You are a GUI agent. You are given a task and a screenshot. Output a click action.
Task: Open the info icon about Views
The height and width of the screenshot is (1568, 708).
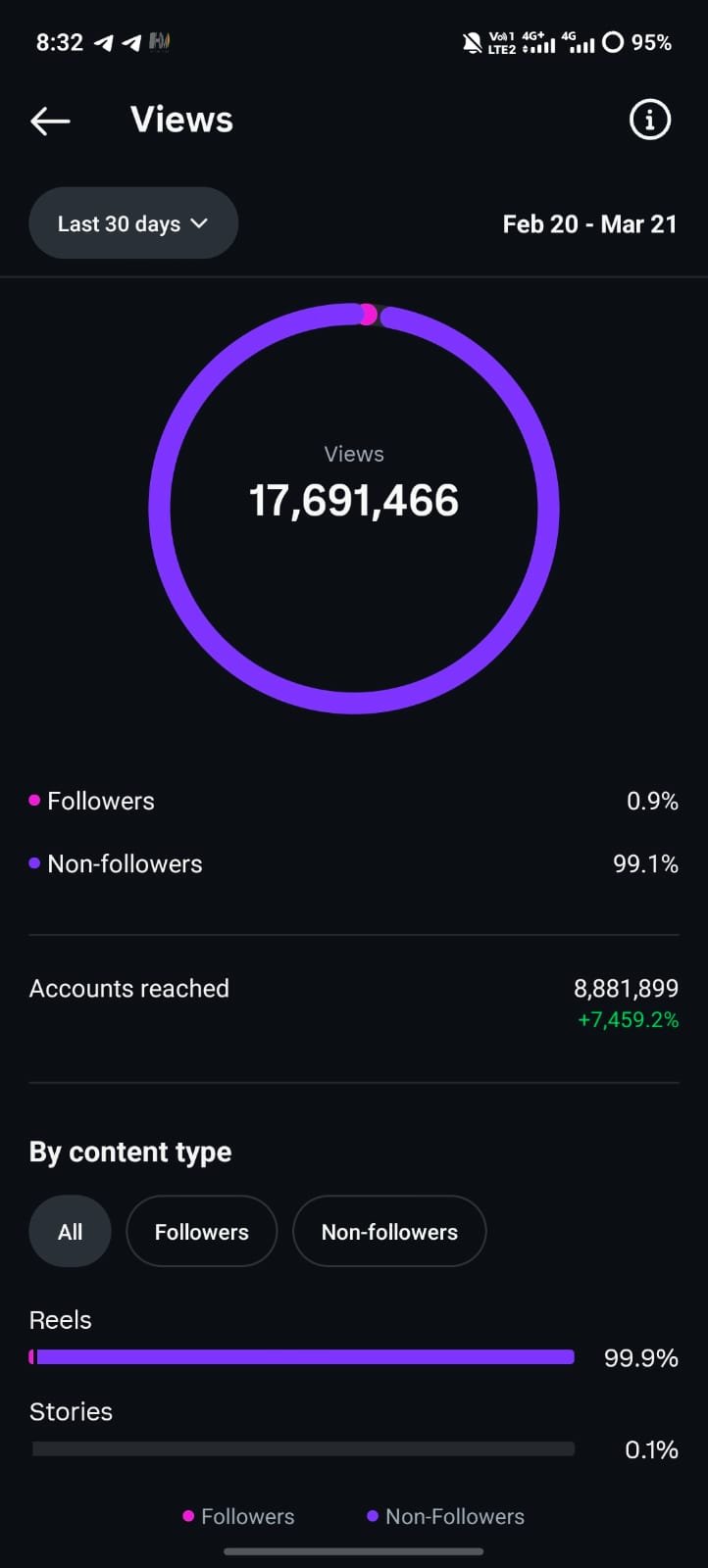(x=649, y=121)
